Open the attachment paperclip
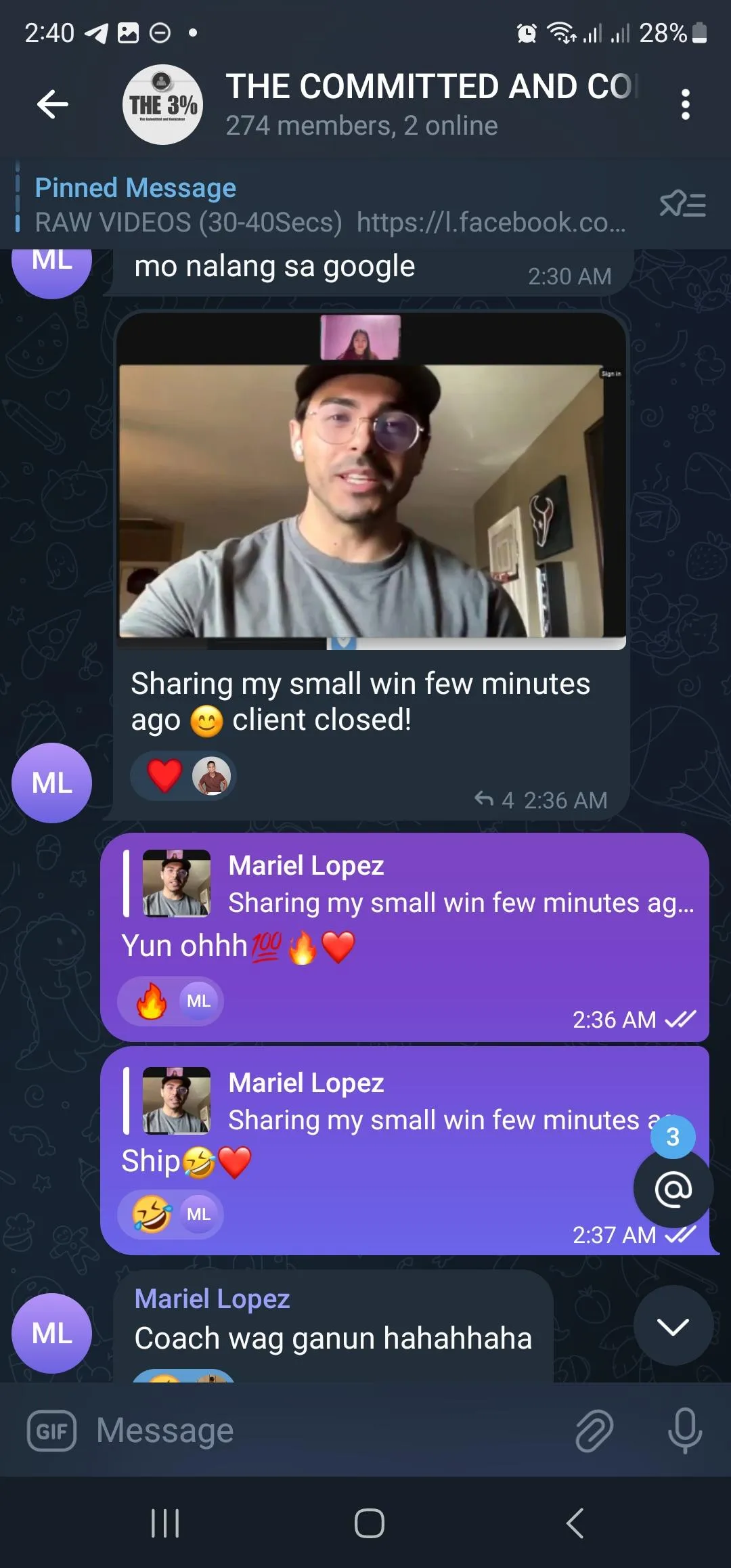Viewport: 731px width, 1568px height. point(594,1431)
